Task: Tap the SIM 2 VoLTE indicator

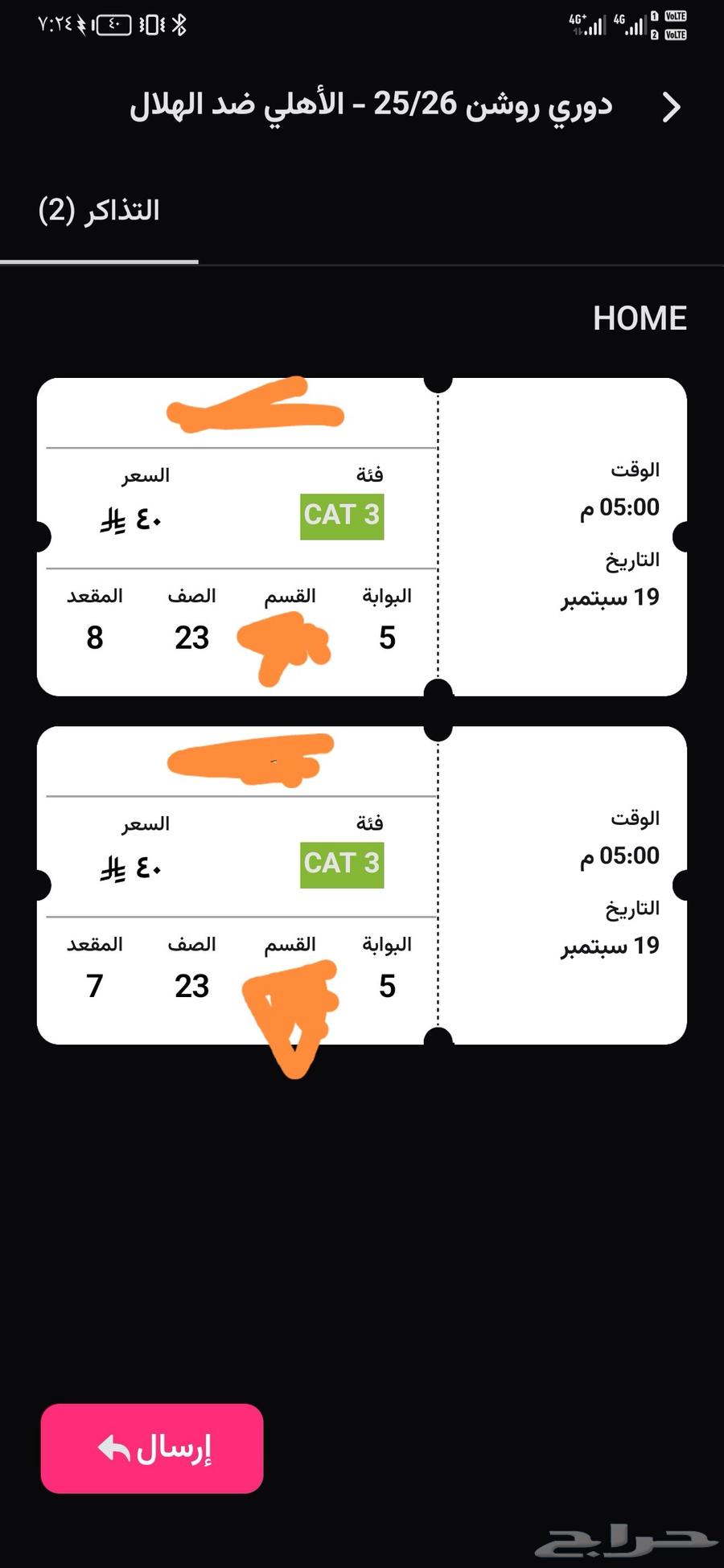Action: [x=674, y=34]
